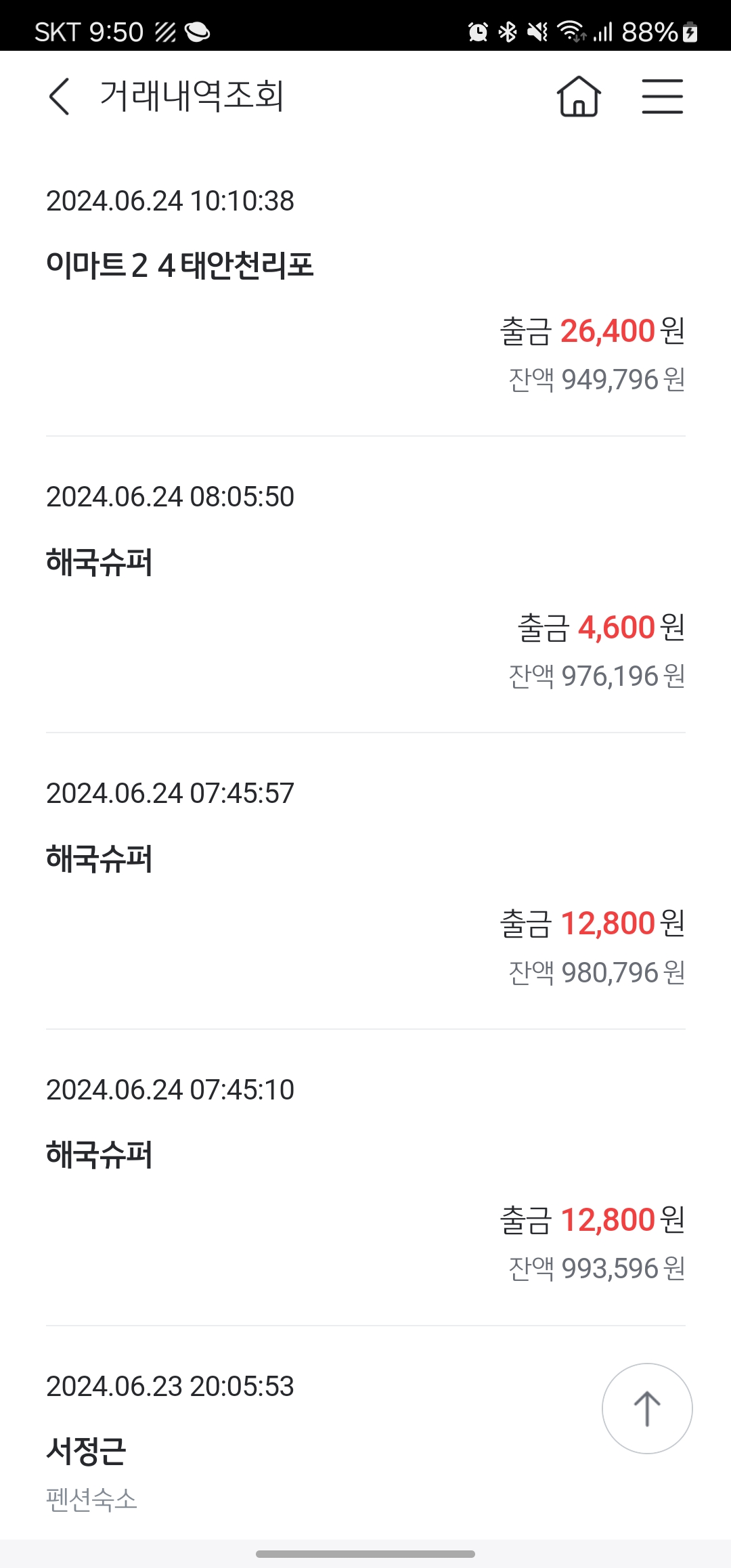This screenshot has height=1568, width=731.
Task: Open the hamburger menu
Action: click(662, 96)
